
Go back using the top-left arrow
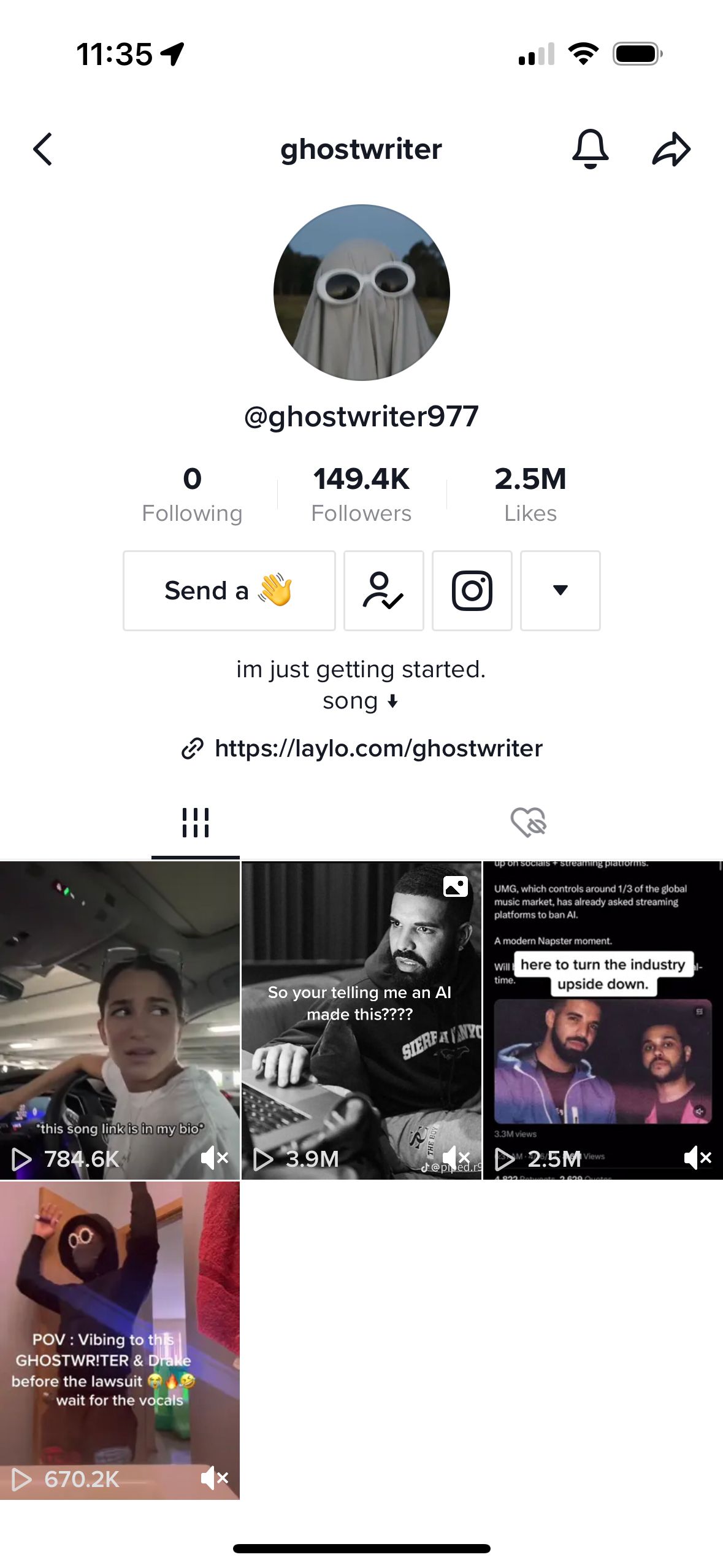(x=42, y=149)
